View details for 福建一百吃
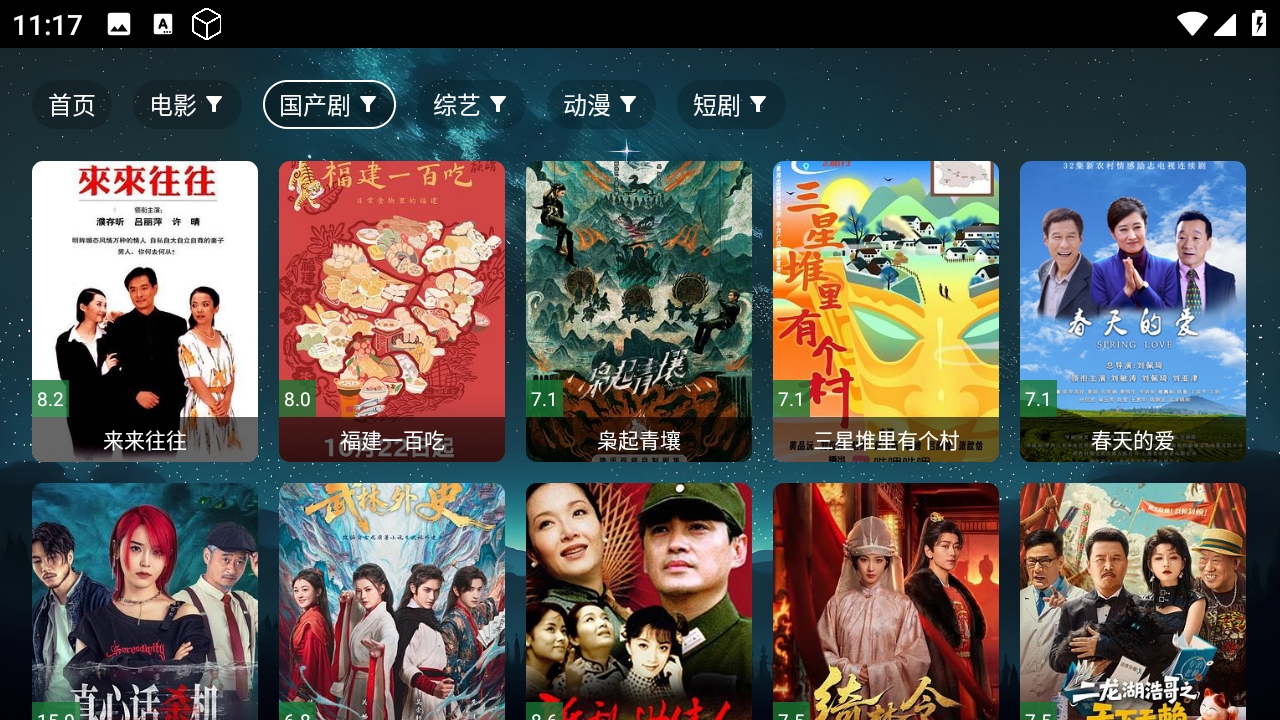 (392, 311)
